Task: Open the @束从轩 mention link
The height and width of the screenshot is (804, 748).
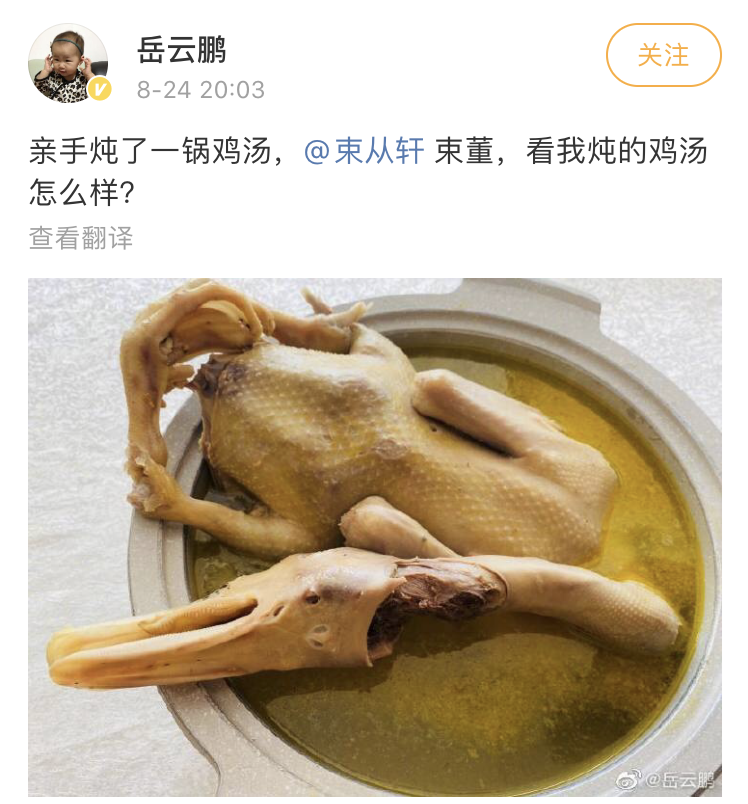Action: [365, 152]
